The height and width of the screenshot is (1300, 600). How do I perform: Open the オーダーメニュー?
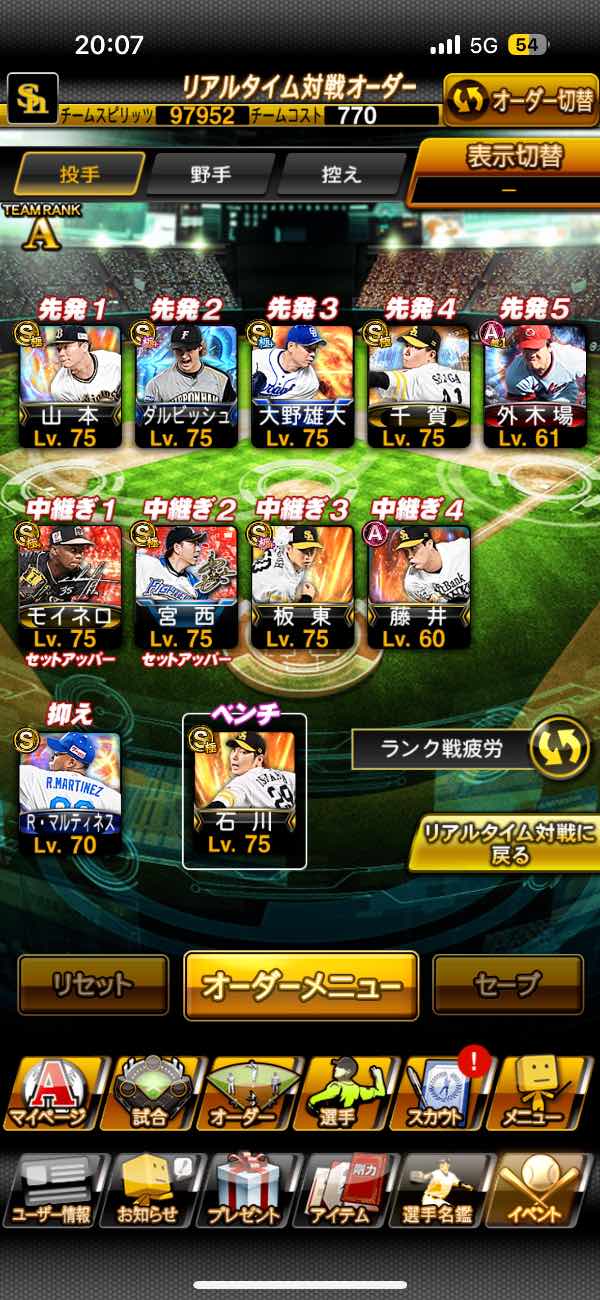pyautogui.click(x=301, y=985)
